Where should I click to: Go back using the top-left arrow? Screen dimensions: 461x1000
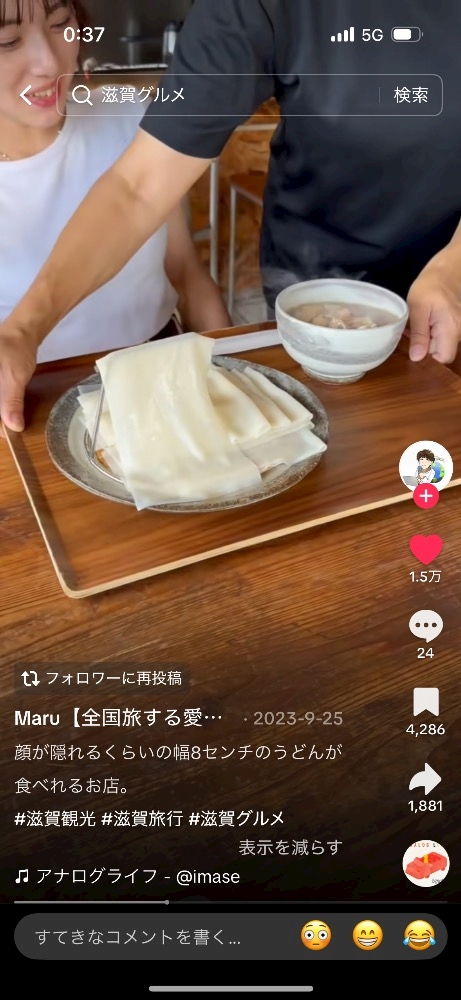(26, 95)
